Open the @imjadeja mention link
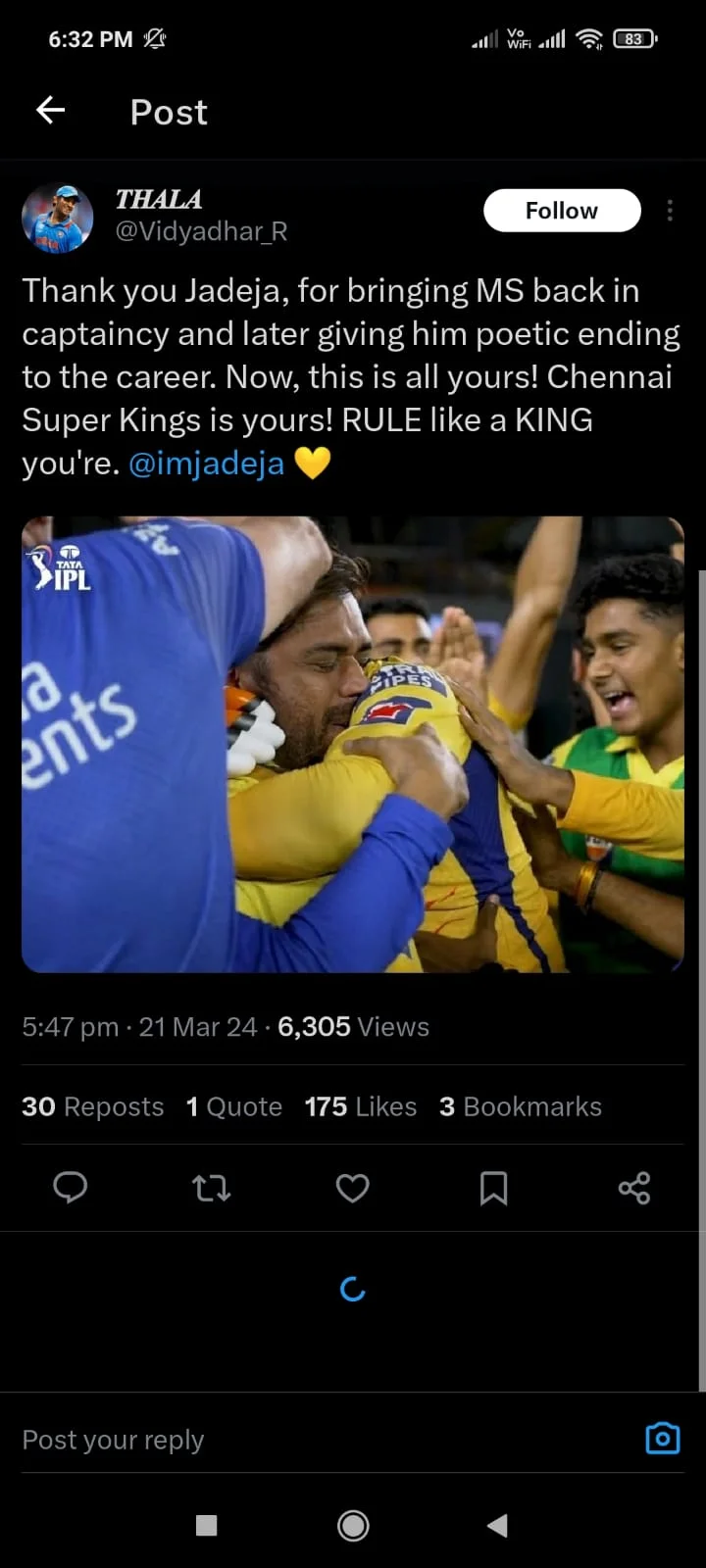Image resolution: width=706 pixels, height=1568 pixels. click(x=206, y=463)
